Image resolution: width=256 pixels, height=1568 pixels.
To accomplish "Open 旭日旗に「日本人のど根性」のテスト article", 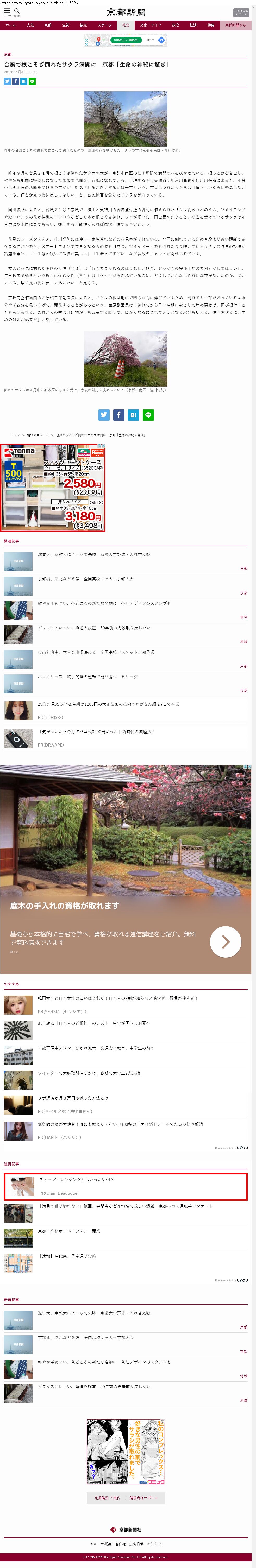I will click(x=93, y=1023).
